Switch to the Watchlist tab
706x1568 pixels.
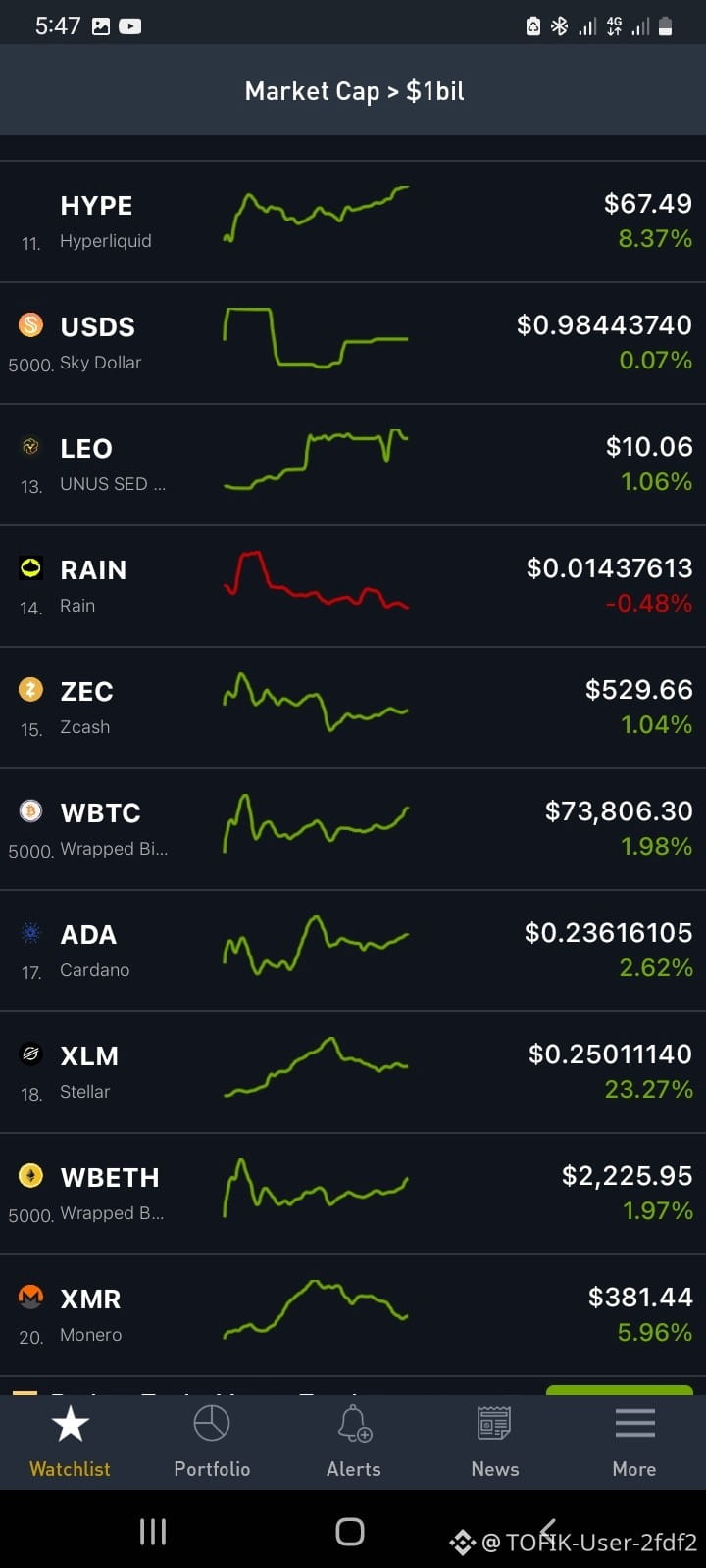71,1442
